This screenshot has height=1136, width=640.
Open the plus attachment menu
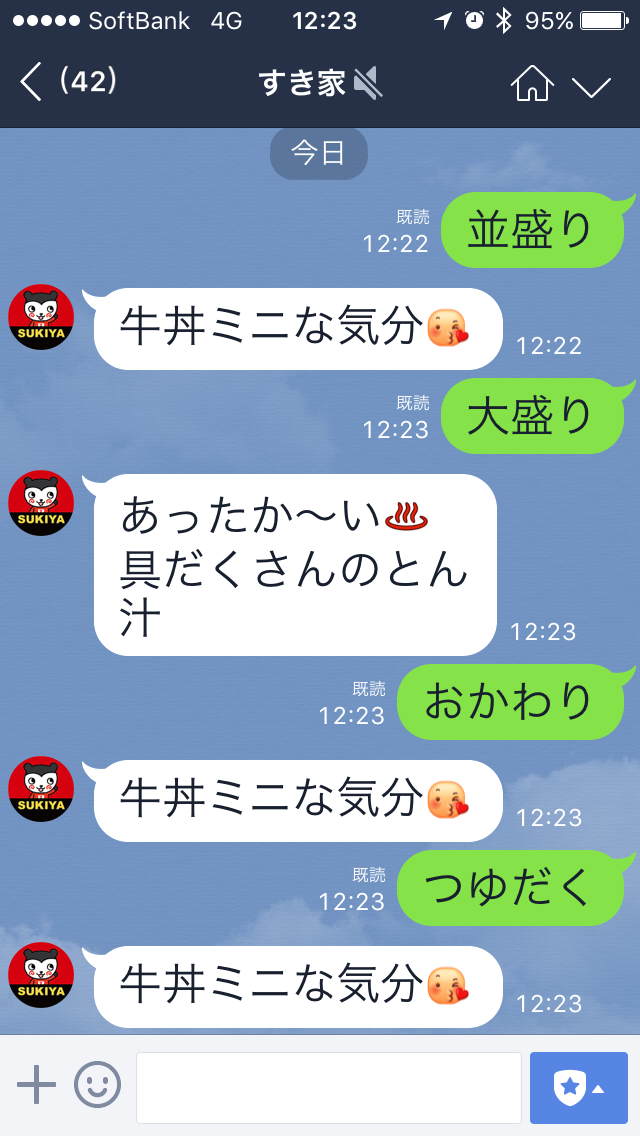[x=37, y=1085]
